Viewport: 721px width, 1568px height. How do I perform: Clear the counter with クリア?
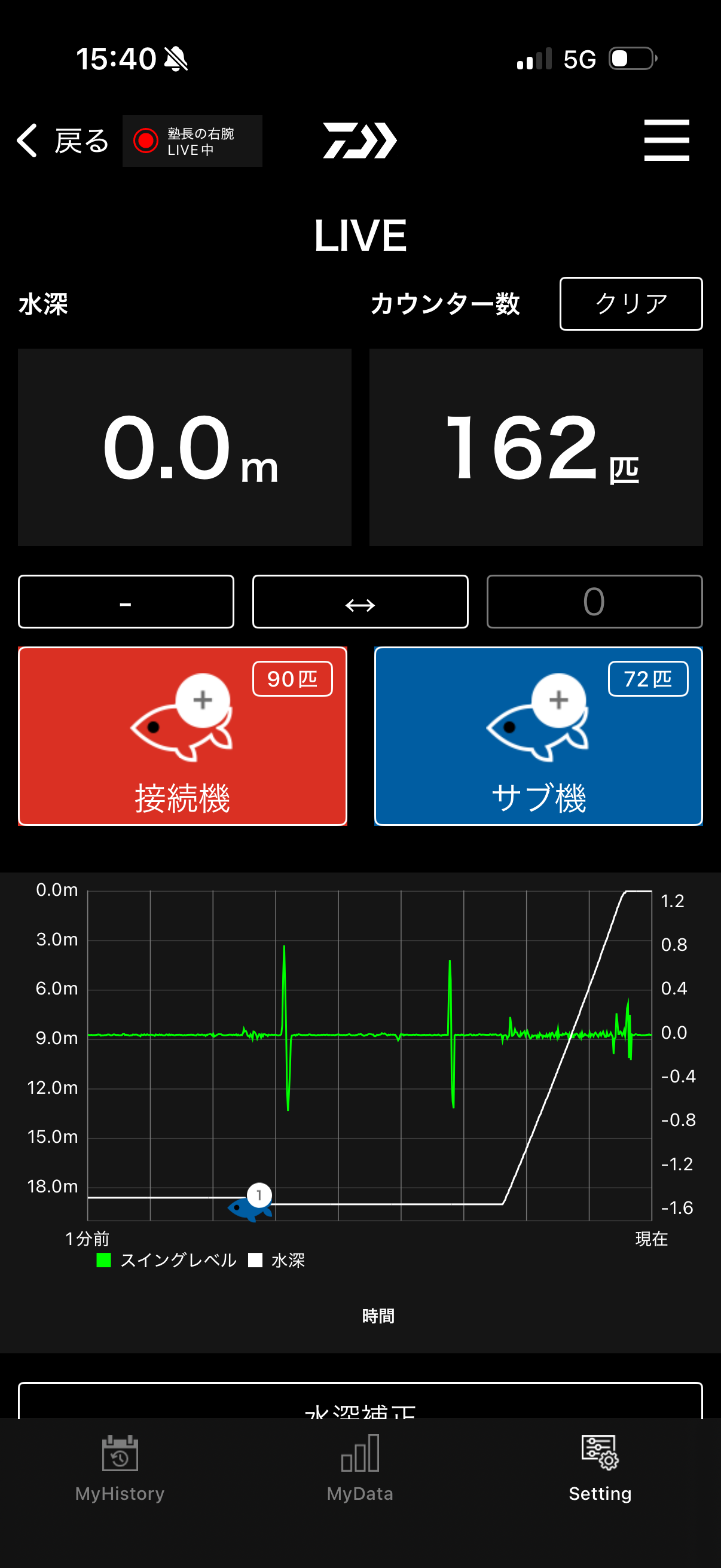pyautogui.click(x=630, y=304)
